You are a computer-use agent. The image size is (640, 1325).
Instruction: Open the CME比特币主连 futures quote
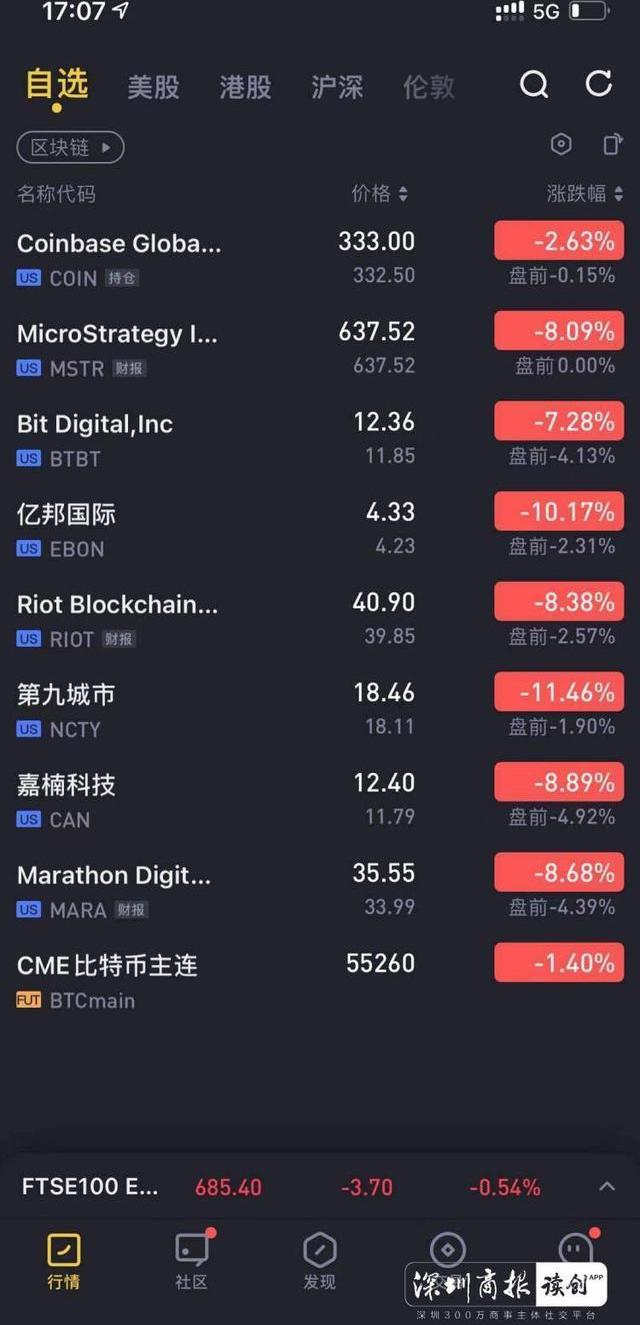[x=320, y=980]
